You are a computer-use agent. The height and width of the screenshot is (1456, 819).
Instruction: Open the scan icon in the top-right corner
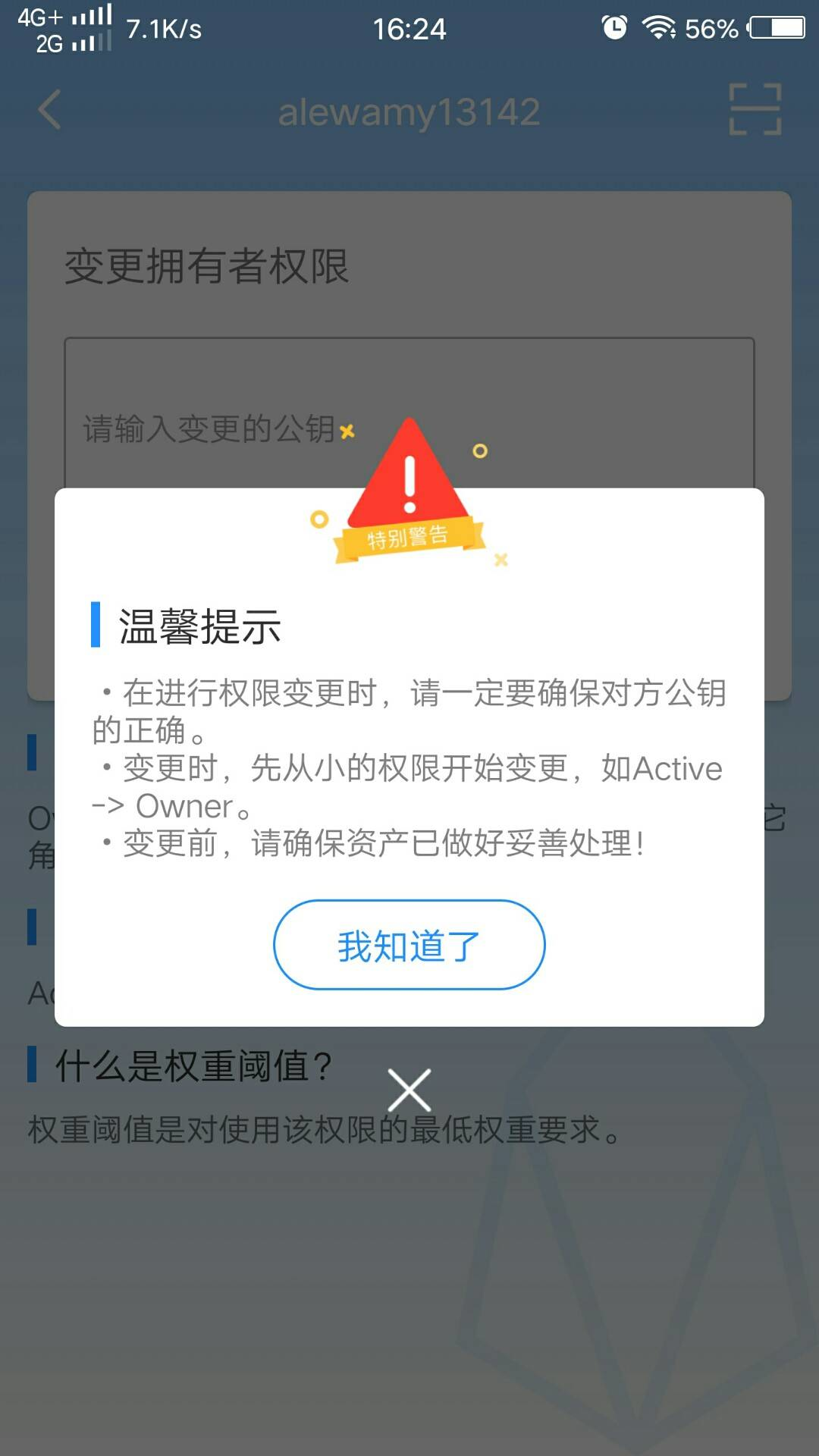755,110
